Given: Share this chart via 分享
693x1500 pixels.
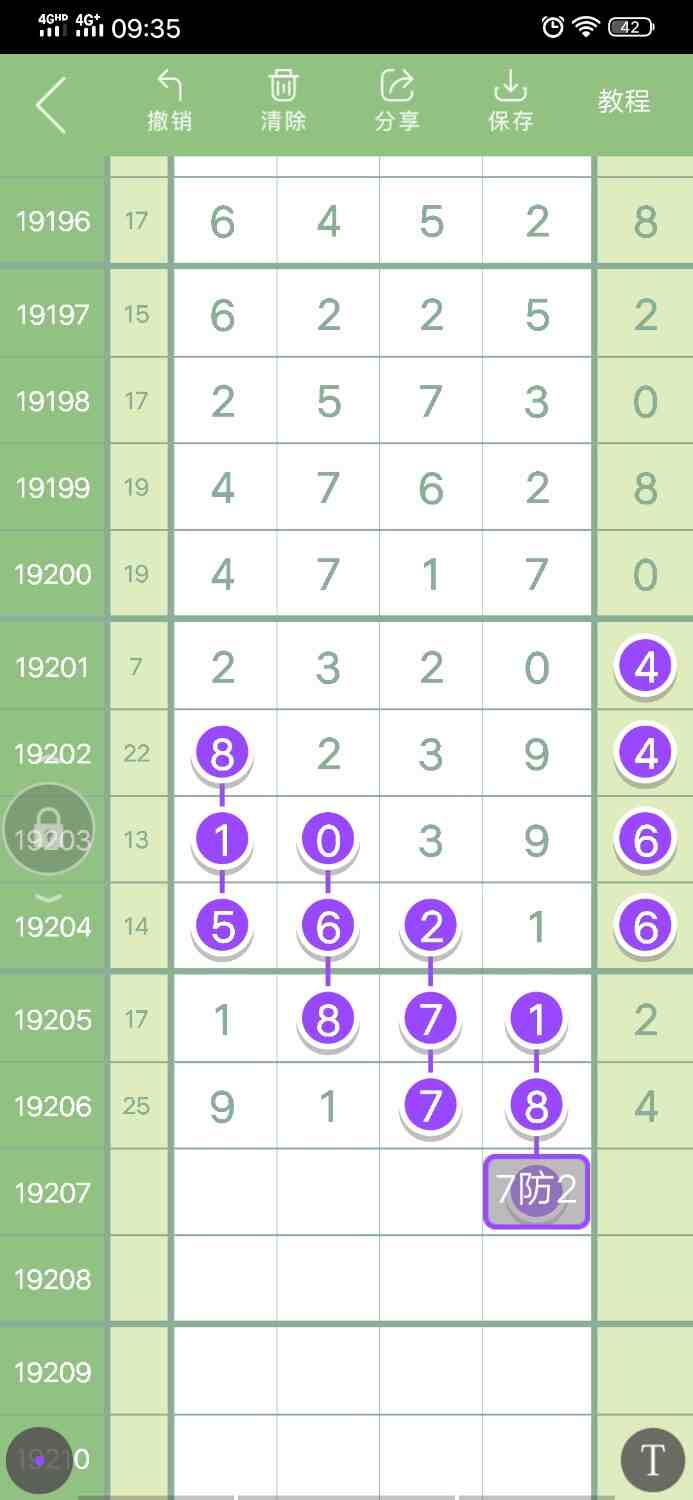Looking at the screenshot, I should point(397,101).
